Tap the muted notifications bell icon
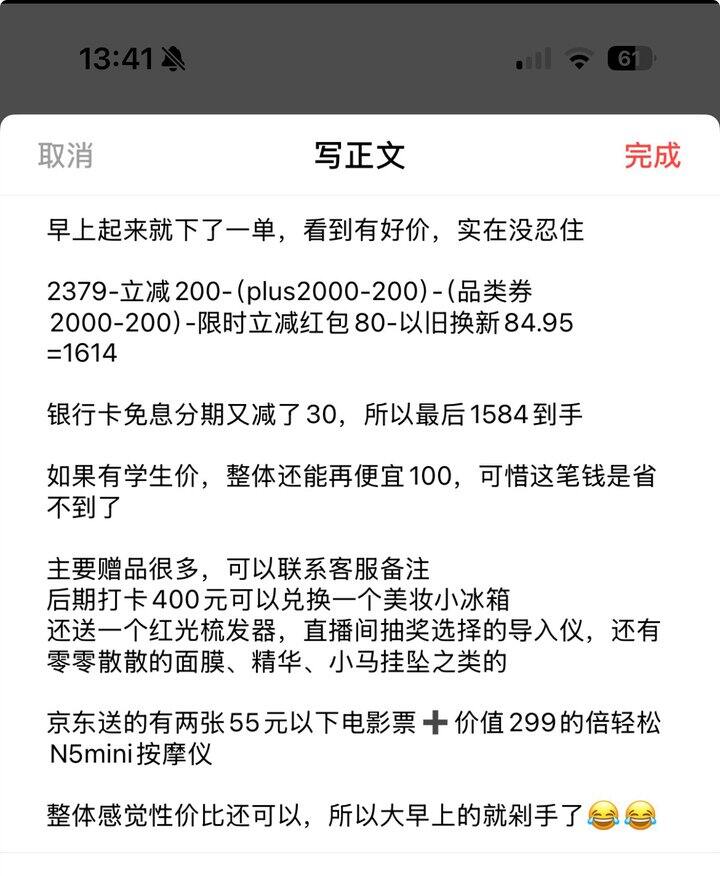 [171, 56]
